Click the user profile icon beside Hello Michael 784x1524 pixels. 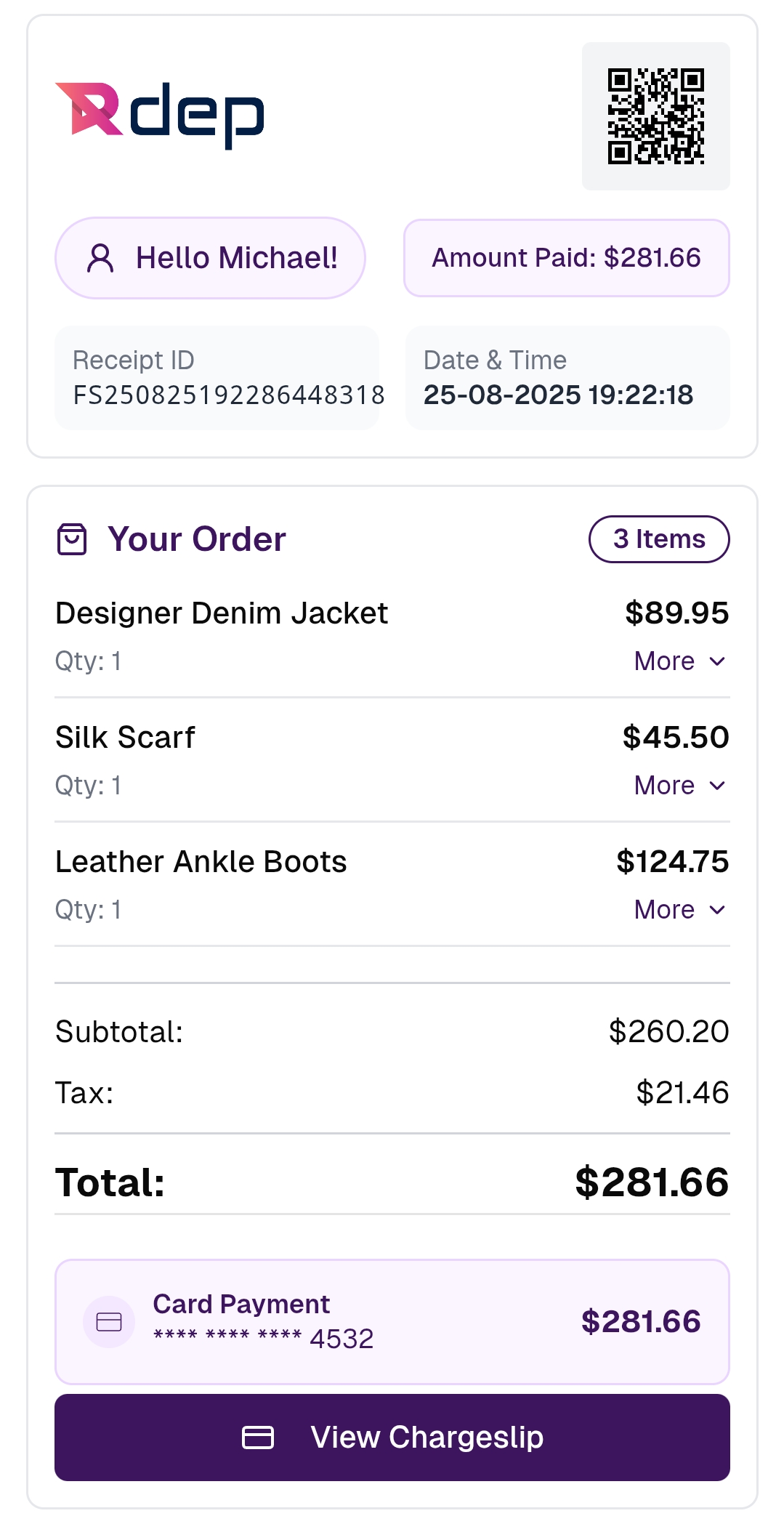[x=100, y=257]
